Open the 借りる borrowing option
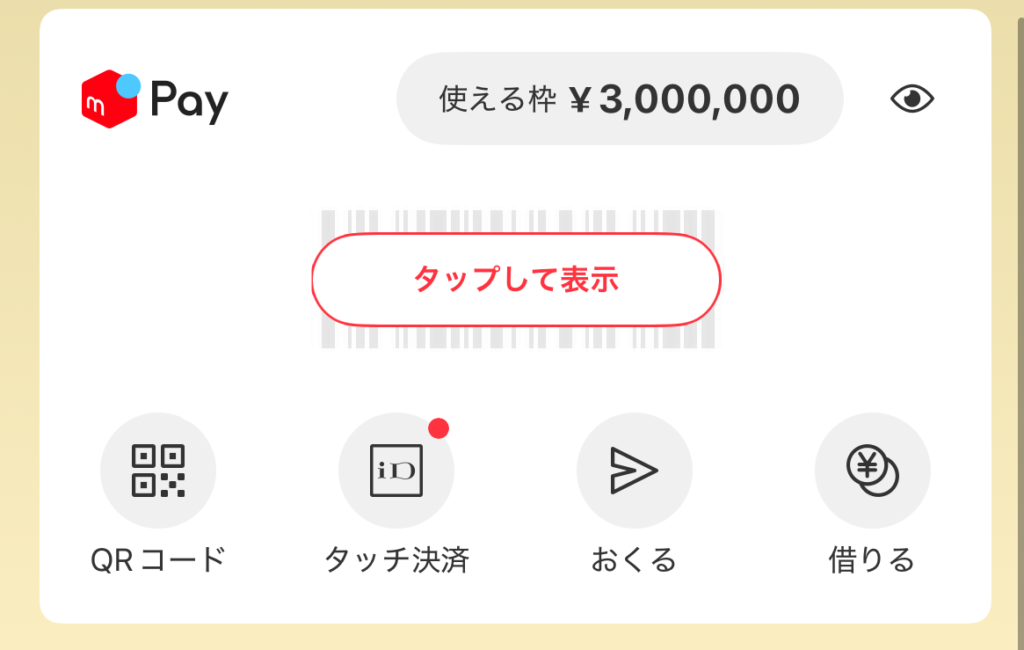1024x650 pixels. (x=872, y=471)
